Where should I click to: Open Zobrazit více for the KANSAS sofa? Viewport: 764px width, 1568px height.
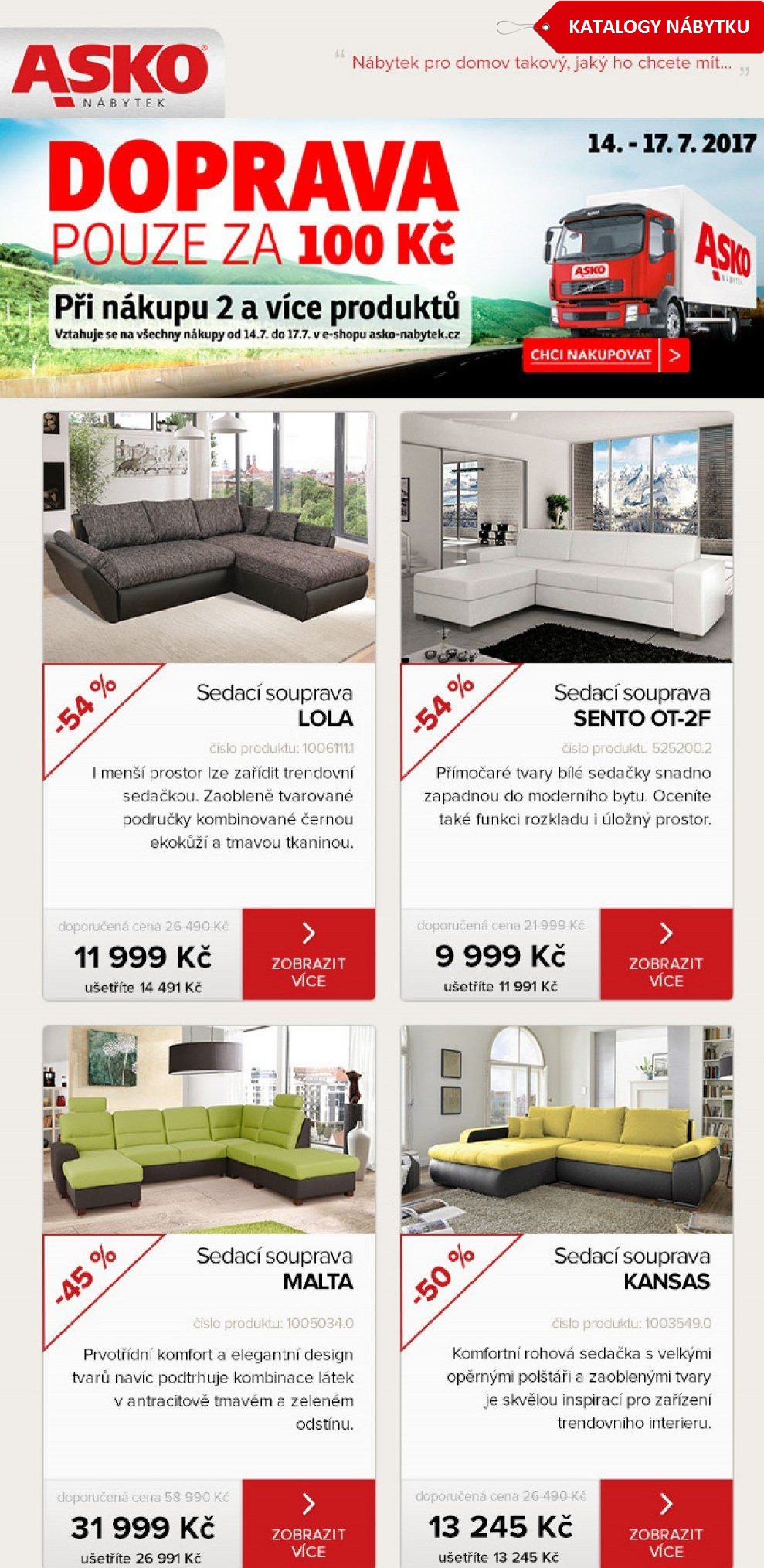(666, 1523)
